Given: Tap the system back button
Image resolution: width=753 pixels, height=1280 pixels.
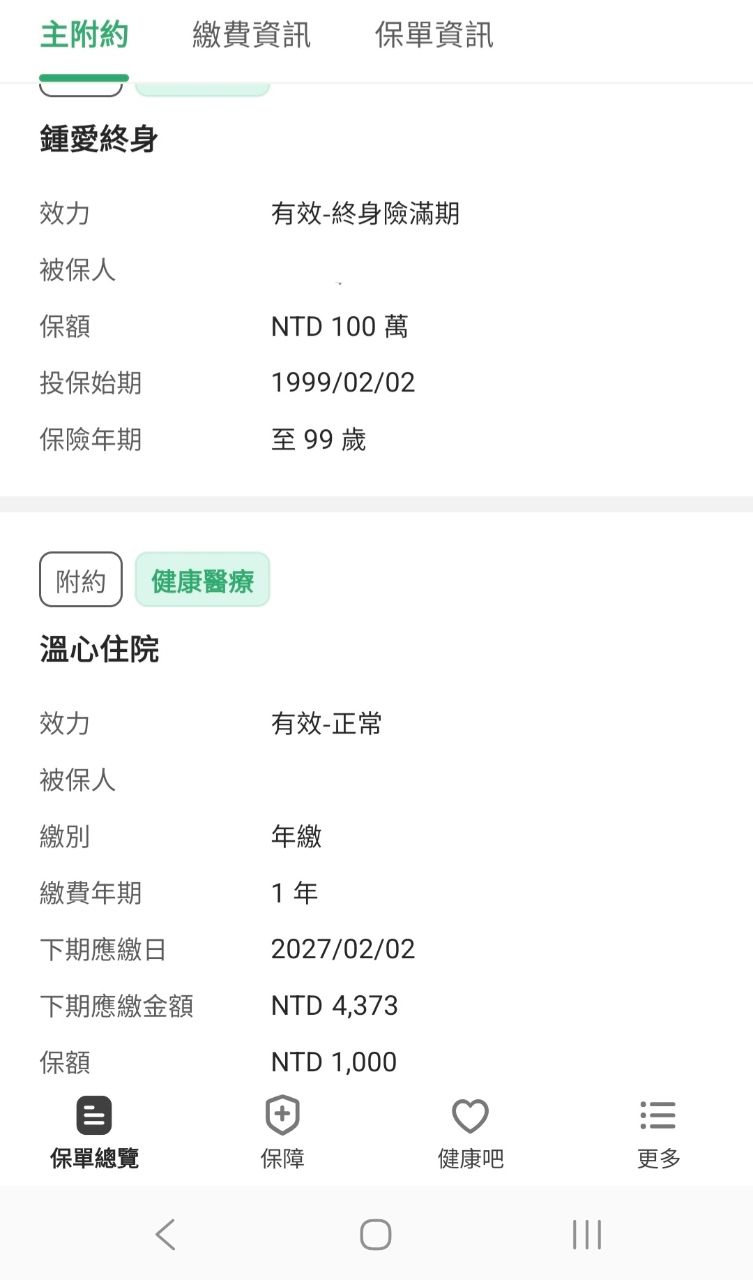Looking at the screenshot, I should pyautogui.click(x=166, y=1235).
